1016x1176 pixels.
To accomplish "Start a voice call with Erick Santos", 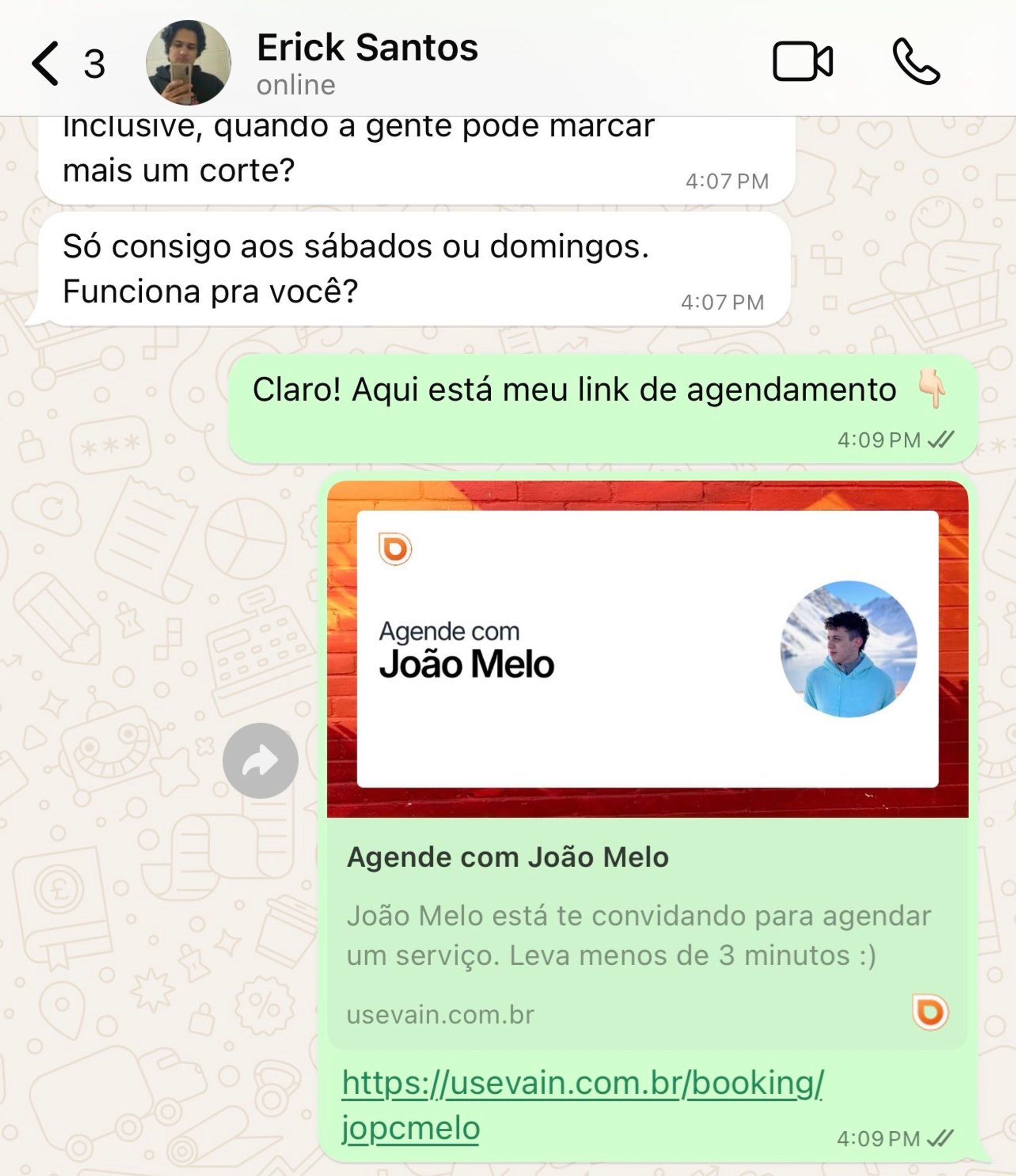I will point(915,61).
